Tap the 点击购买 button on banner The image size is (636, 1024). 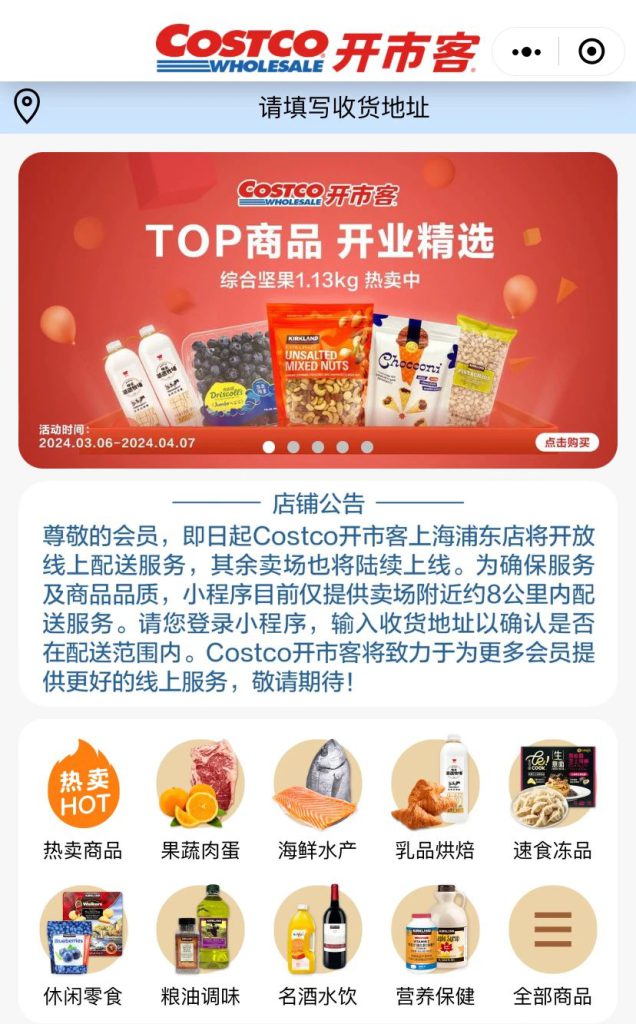[x=567, y=441]
